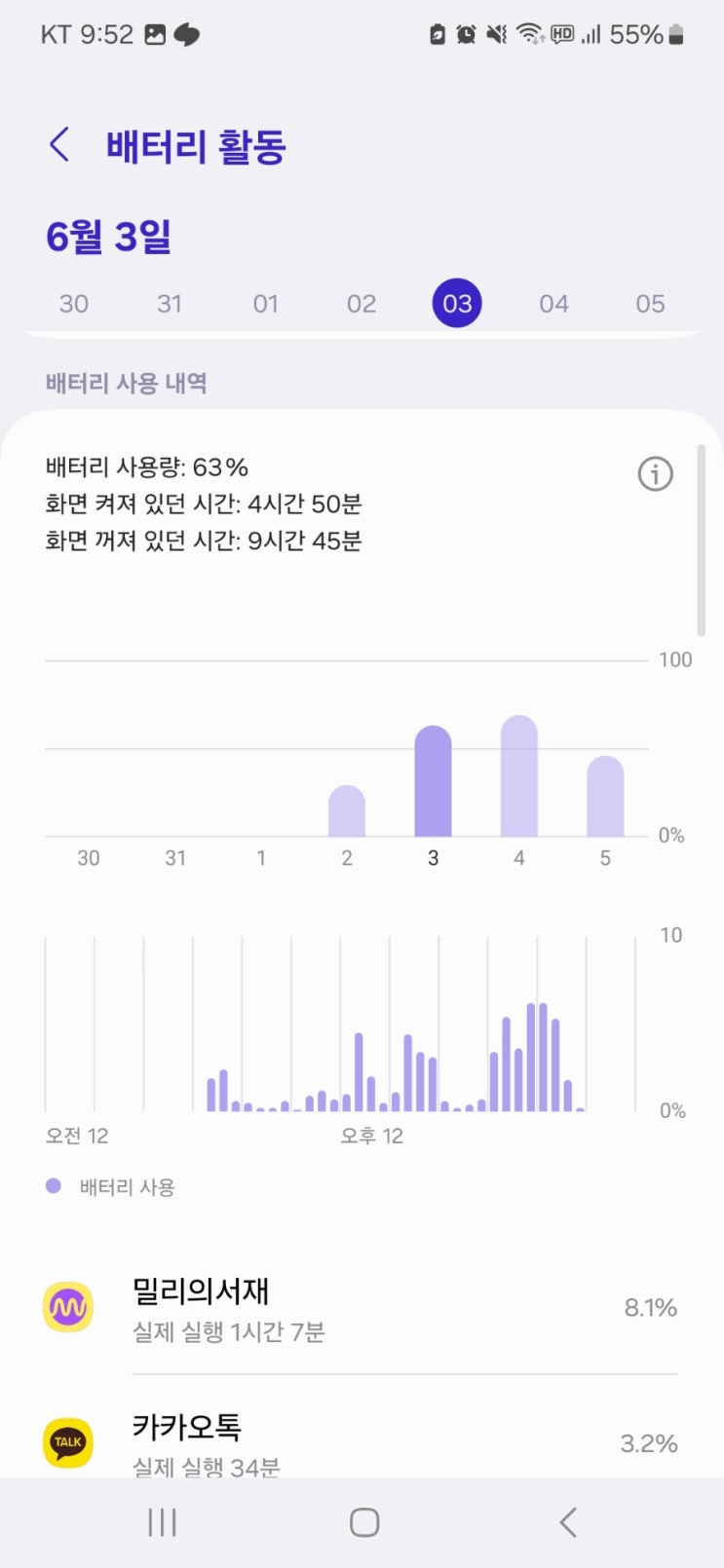724x1568 pixels.
Task: Tap the chart bar for day 5
Action: coord(605,797)
